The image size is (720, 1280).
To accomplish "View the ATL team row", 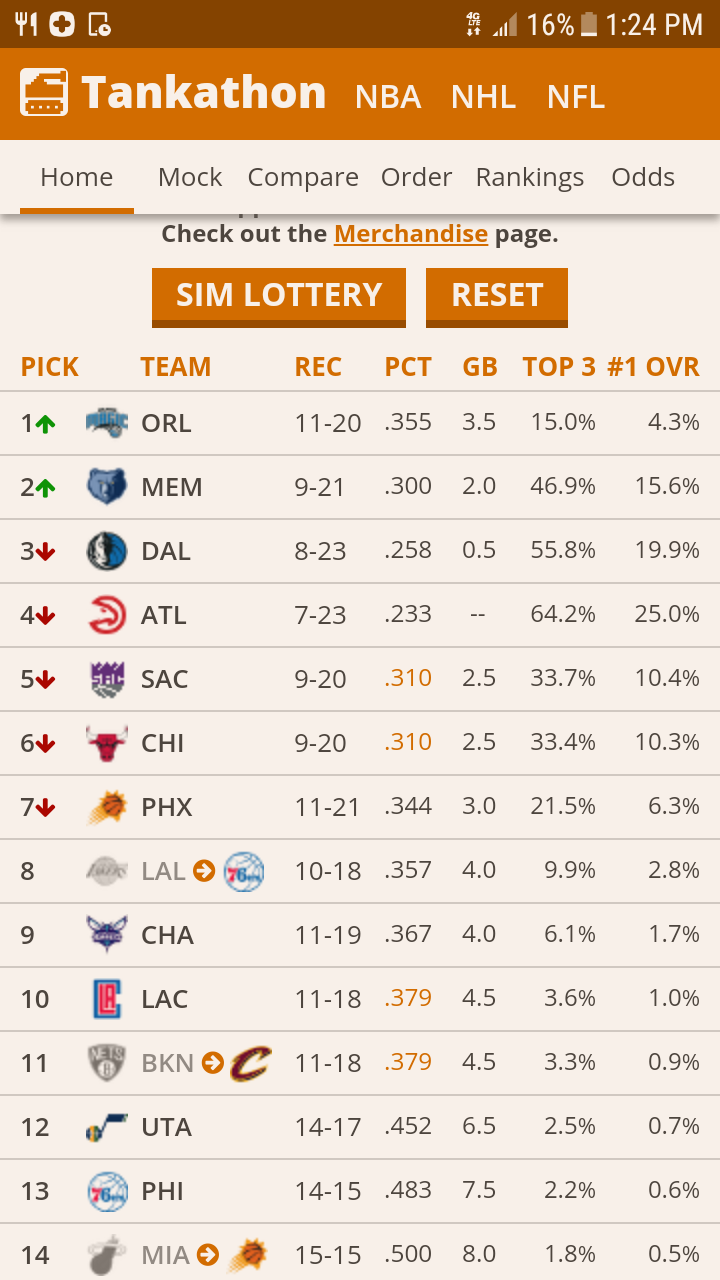I will pos(360,615).
